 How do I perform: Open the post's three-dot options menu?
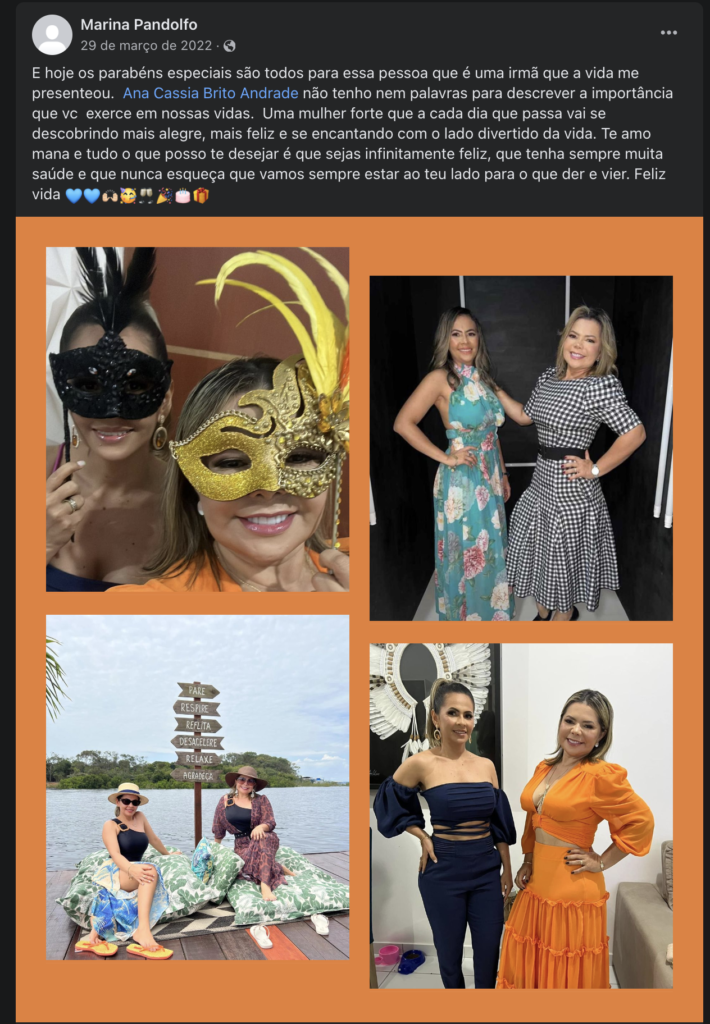tap(669, 33)
